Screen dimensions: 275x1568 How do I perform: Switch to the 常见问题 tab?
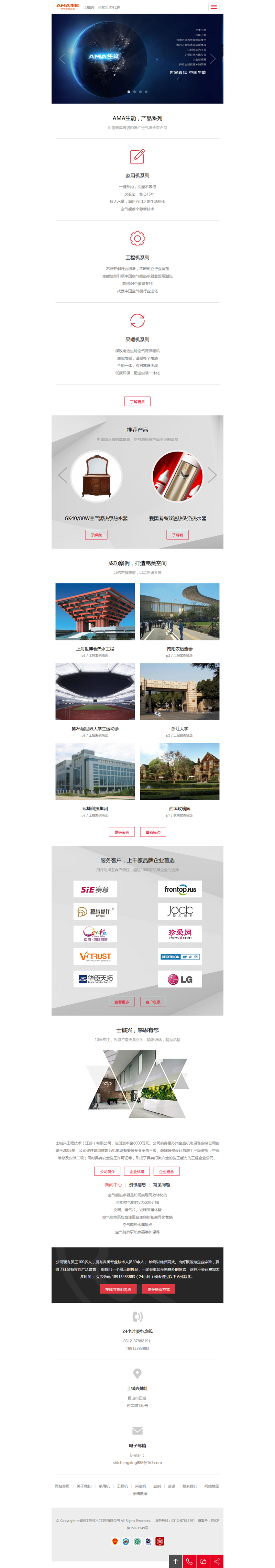tap(161, 1185)
